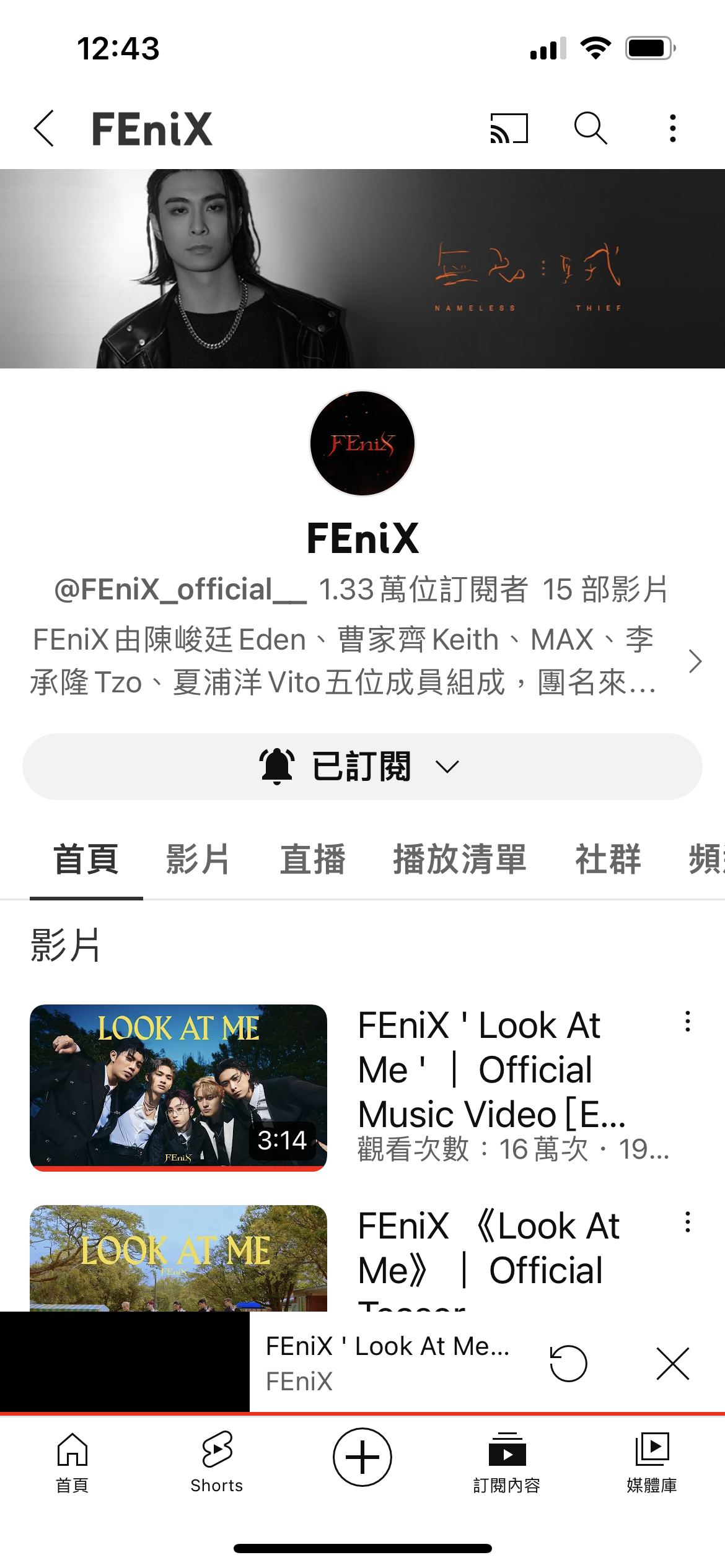
Task: Tap the create plus button
Action: coord(362,1457)
